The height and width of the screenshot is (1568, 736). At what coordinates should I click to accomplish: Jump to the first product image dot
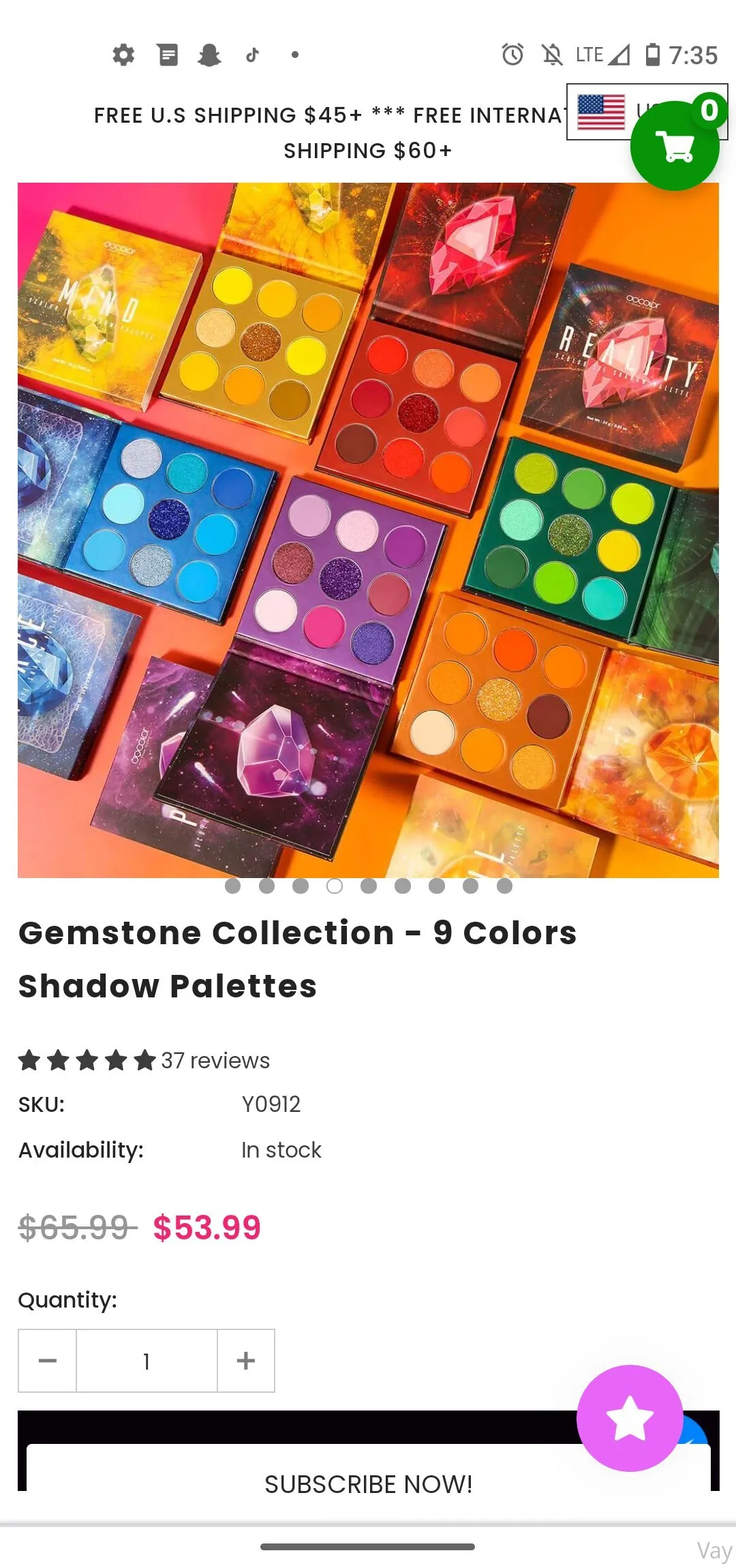(x=233, y=886)
